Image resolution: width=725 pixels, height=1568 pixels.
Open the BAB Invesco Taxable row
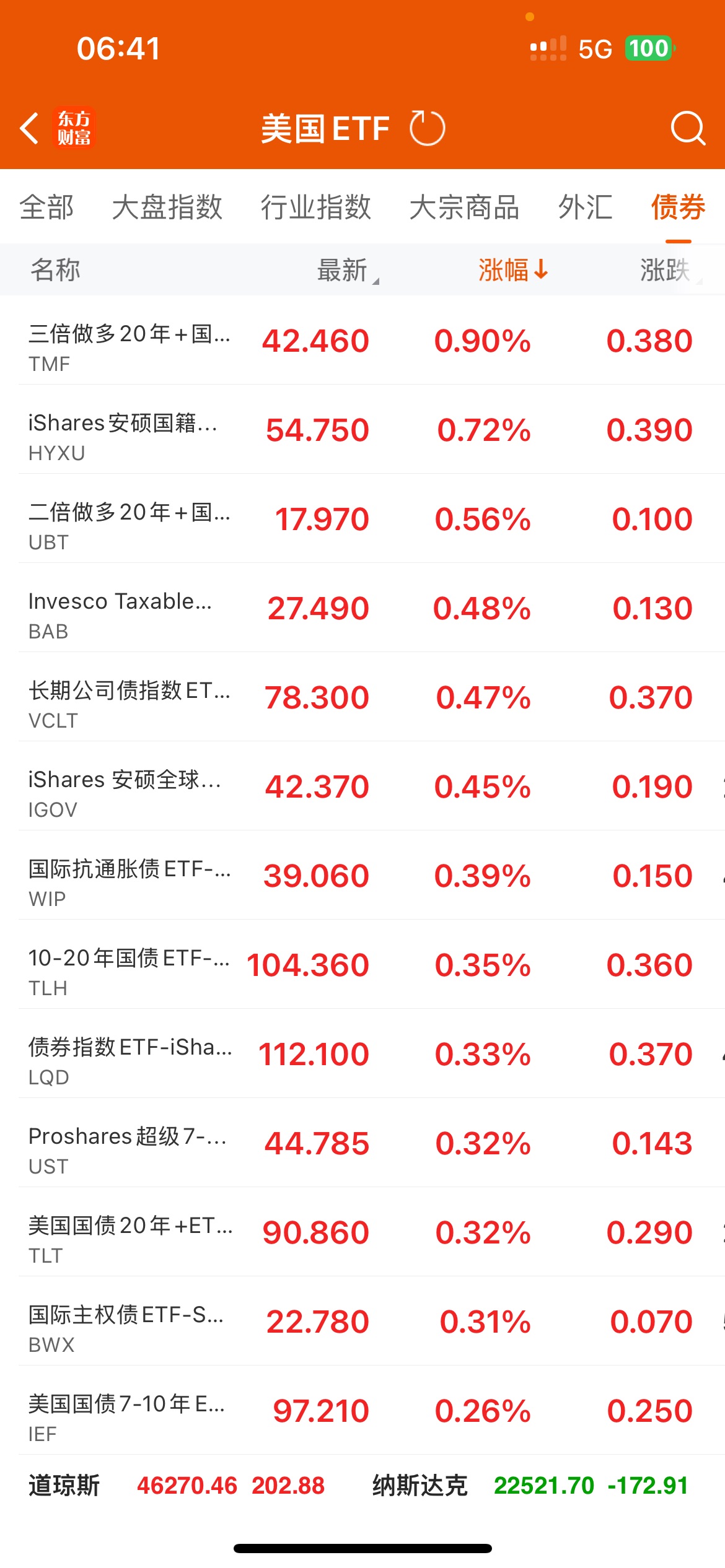coord(362,608)
